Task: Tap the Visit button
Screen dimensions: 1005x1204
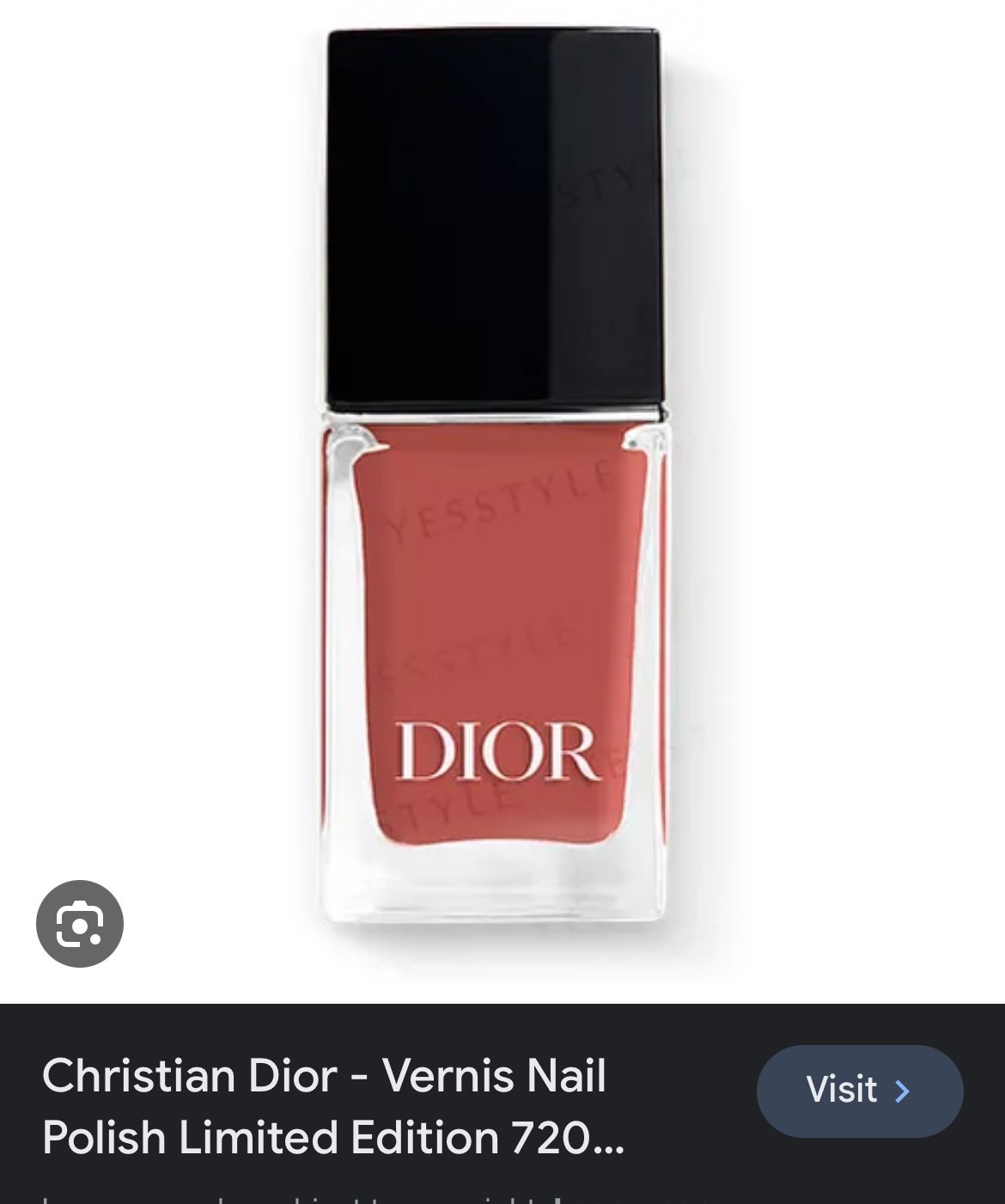Action: (859, 1091)
